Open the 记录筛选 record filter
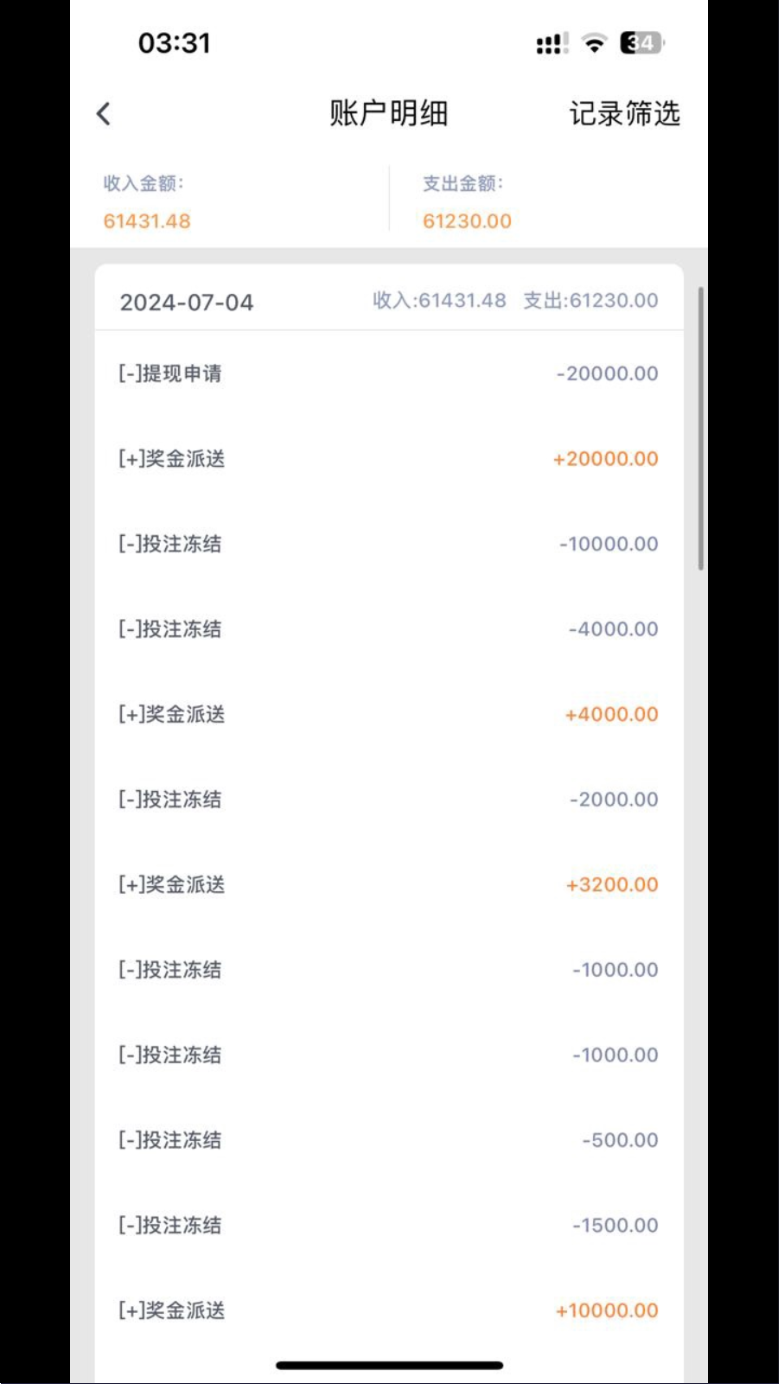The width and height of the screenshot is (779, 1384). pyautogui.click(x=625, y=114)
